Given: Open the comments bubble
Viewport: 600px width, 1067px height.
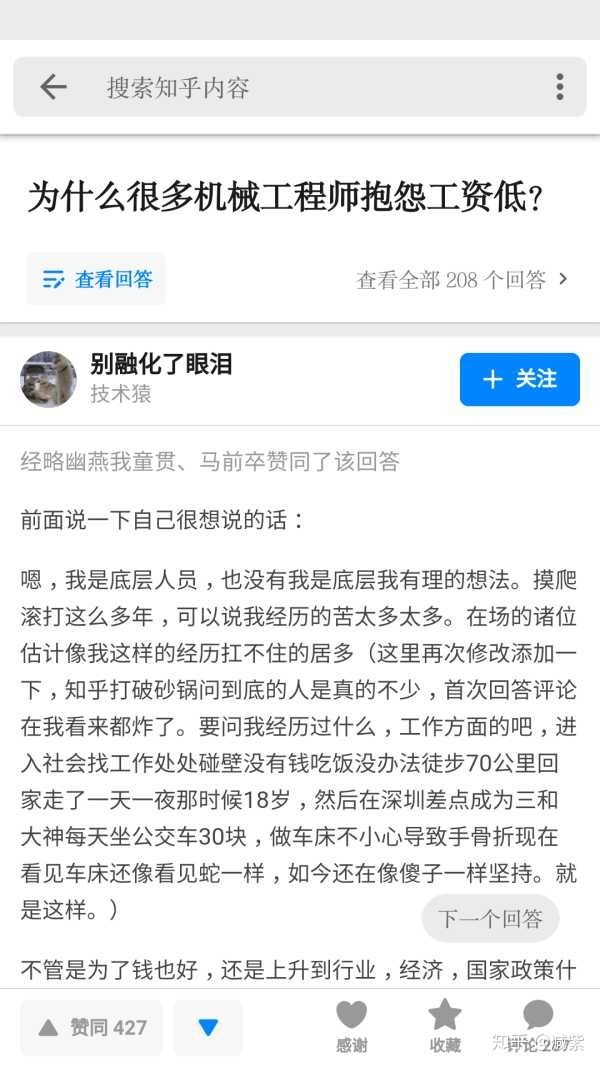Looking at the screenshot, I should (x=538, y=1022).
